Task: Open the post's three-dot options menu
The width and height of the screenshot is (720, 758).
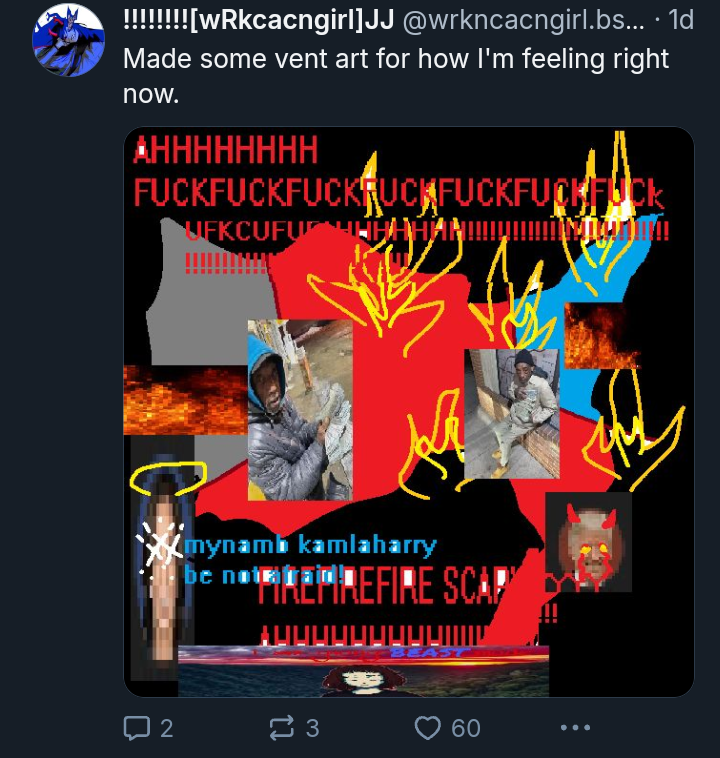Action: pyautogui.click(x=575, y=728)
